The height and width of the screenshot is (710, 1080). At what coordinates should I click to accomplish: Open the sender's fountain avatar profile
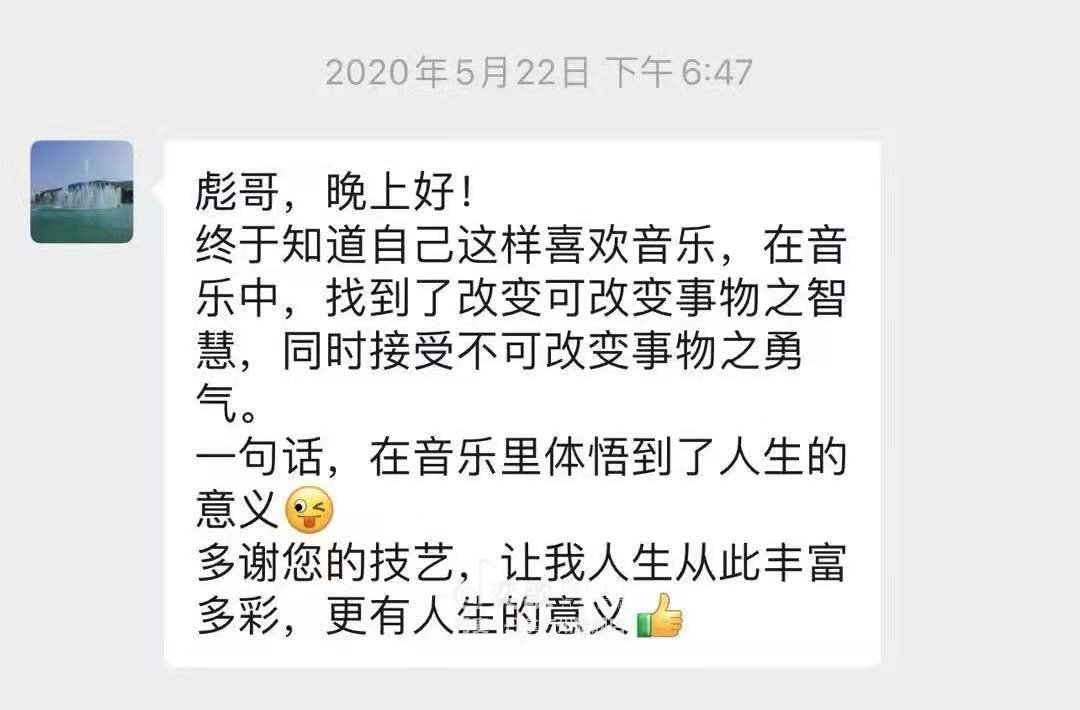tap(82, 191)
